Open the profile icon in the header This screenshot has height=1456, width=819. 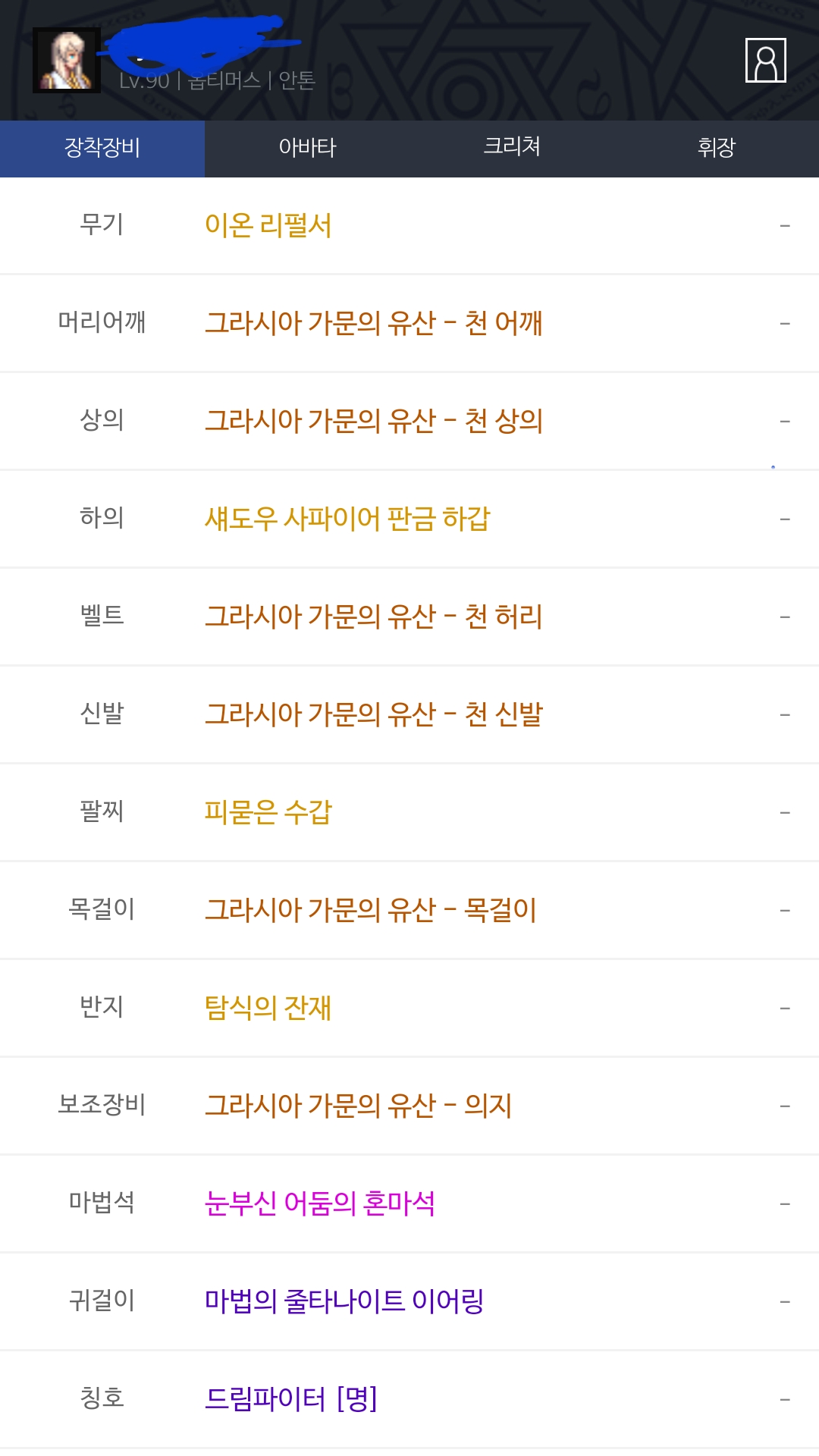pyautogui.click(x=765, y=60)
